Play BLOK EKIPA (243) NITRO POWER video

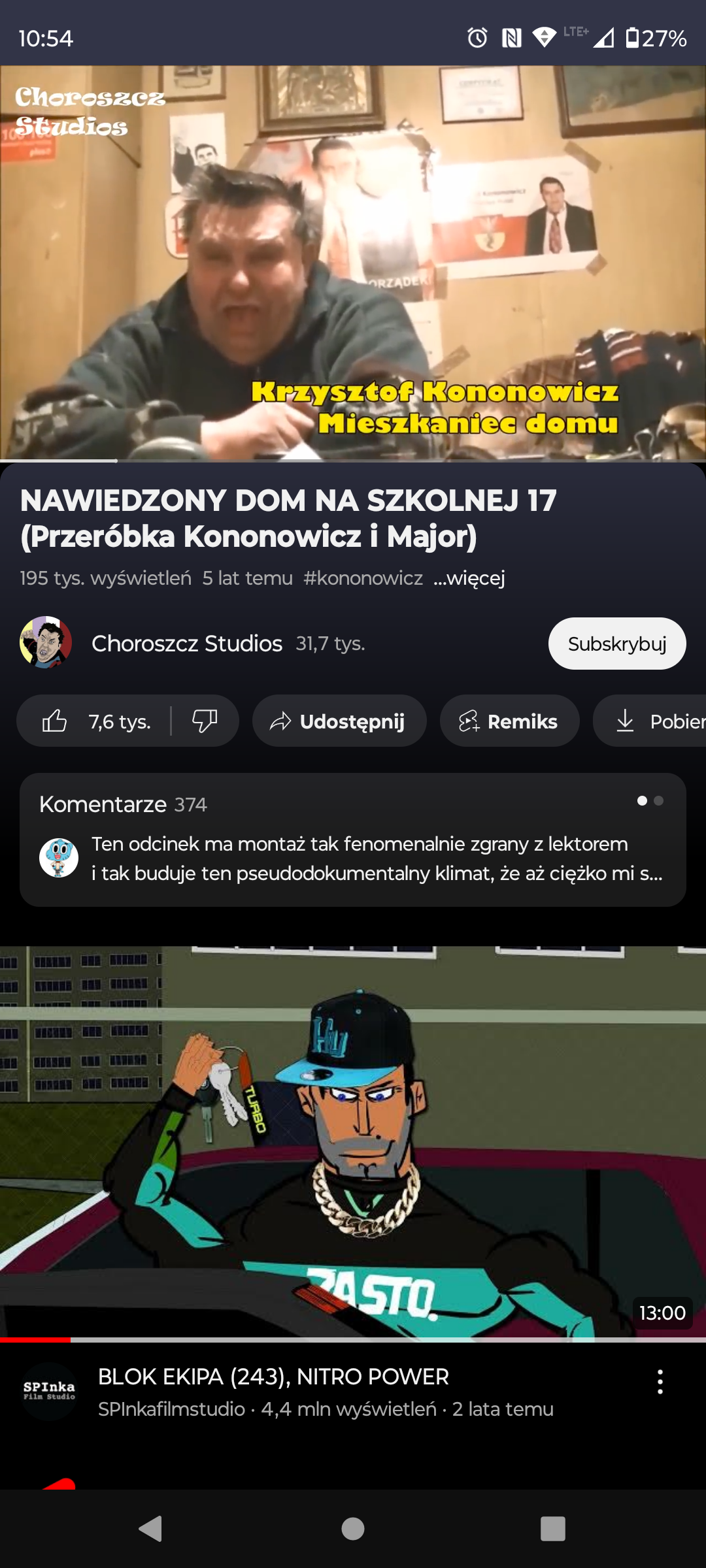(x=353, y=1143)
